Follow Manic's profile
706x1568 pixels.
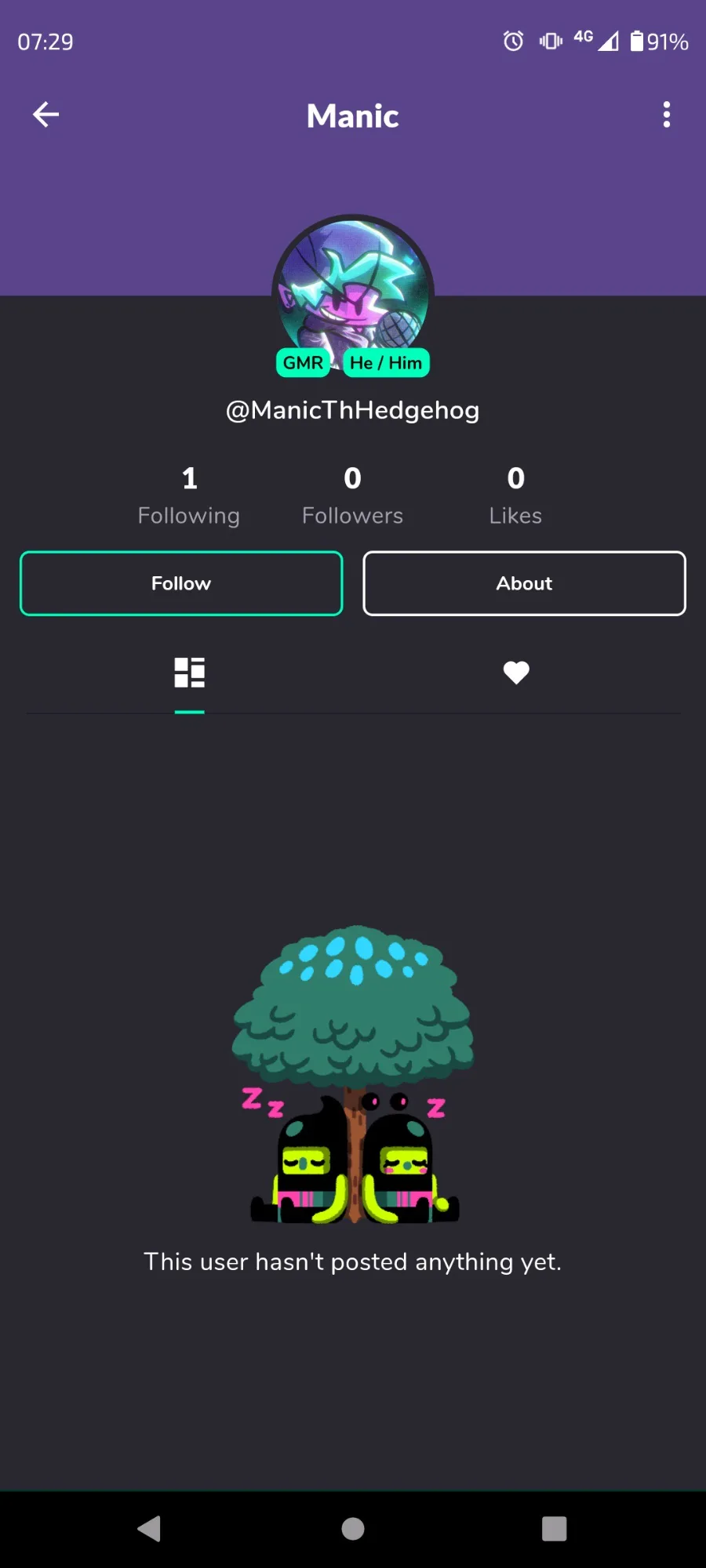pos(181,583)
